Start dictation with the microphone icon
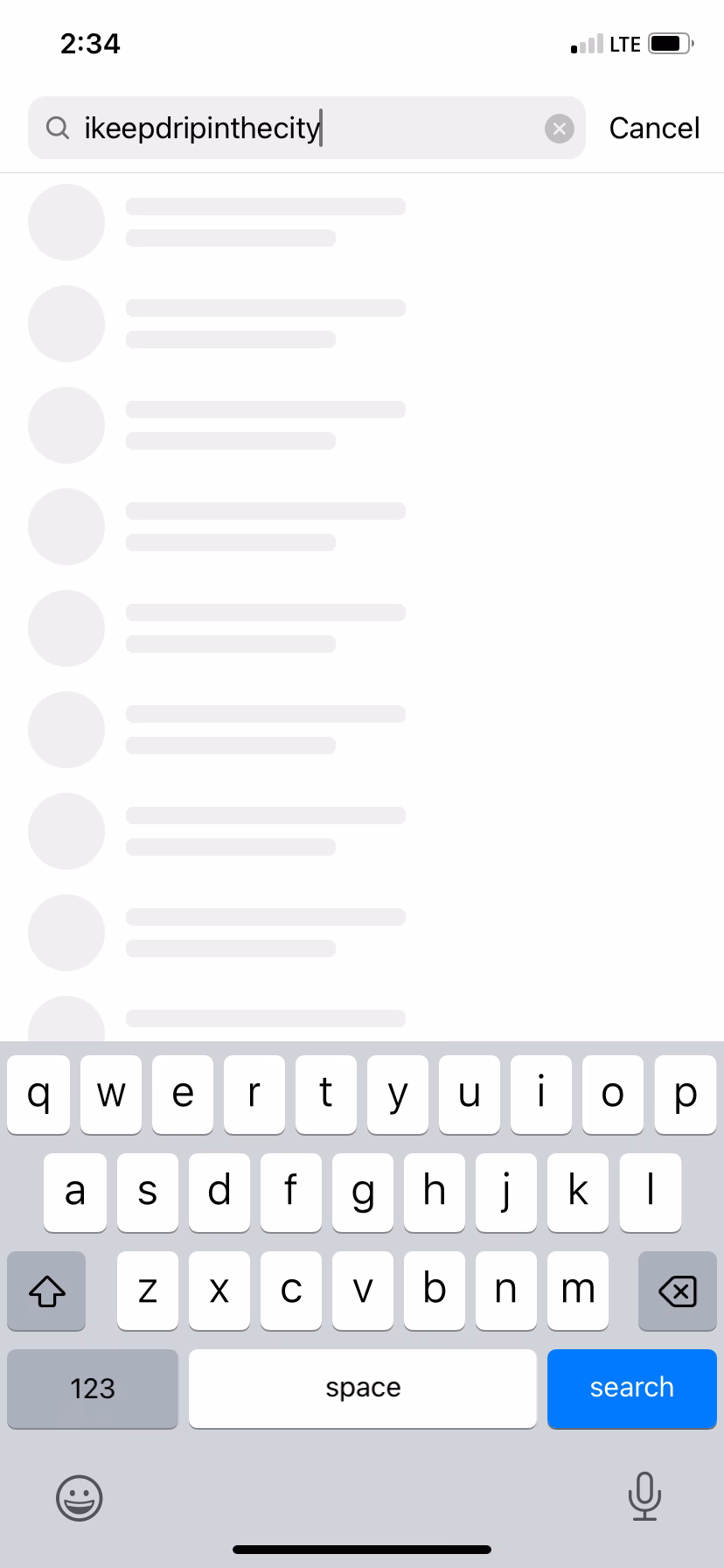This screenshot has height=1568, width=724. [x=644, y=1496]
